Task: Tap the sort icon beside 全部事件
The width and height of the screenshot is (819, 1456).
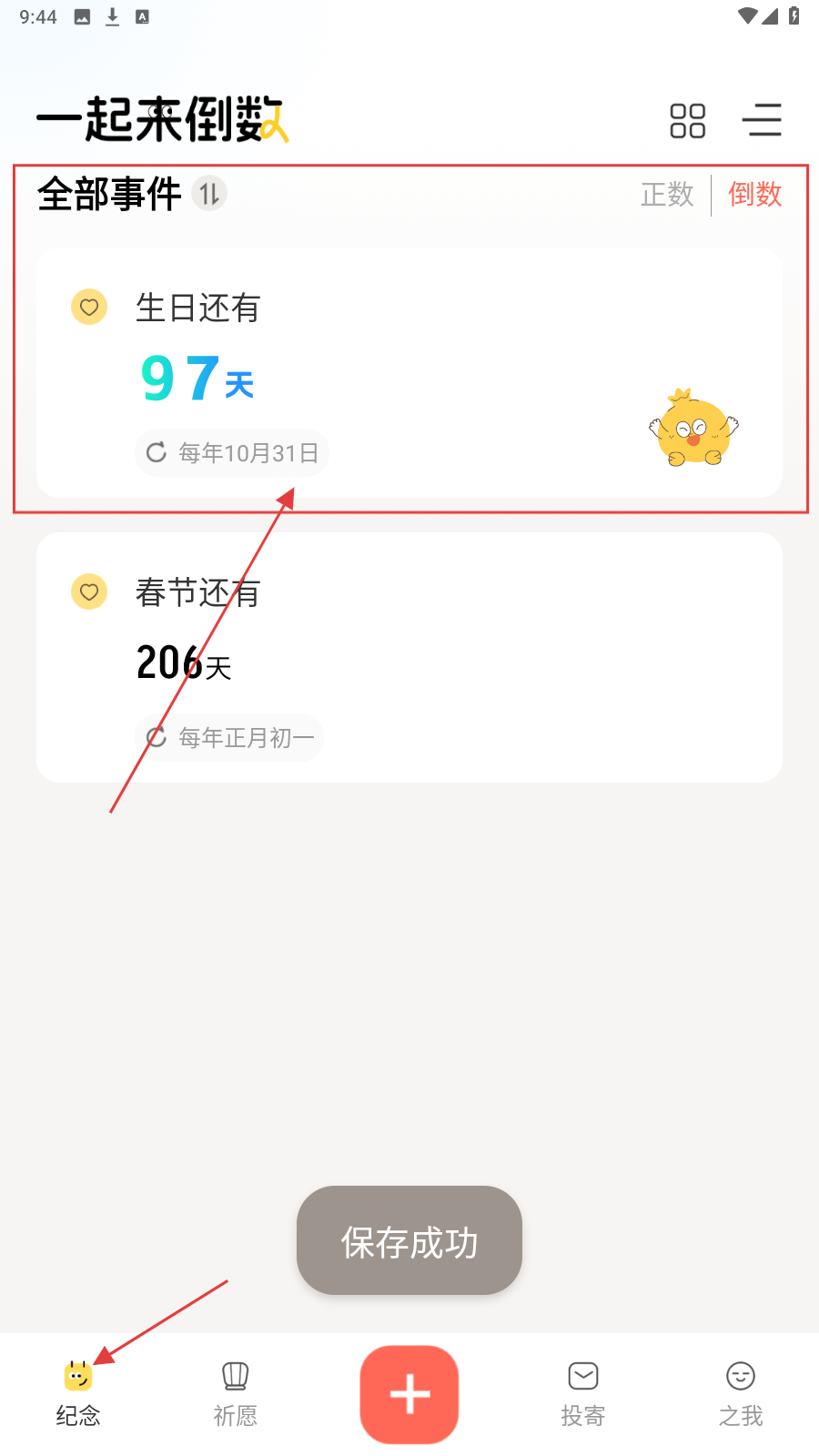Action: pos(209,194)
